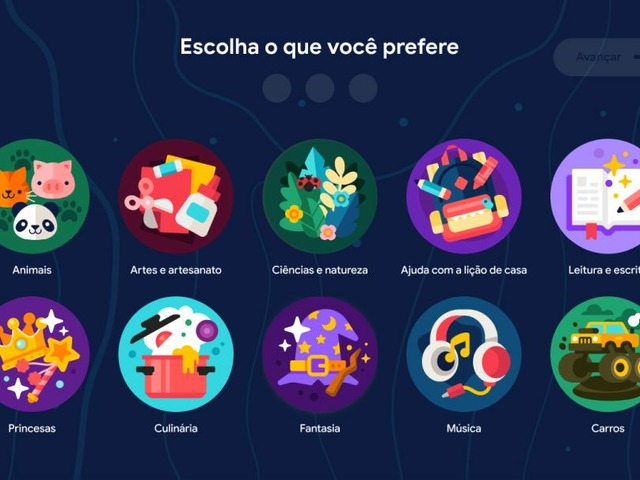Choose the Fantasia category

[x=320, y=354]
